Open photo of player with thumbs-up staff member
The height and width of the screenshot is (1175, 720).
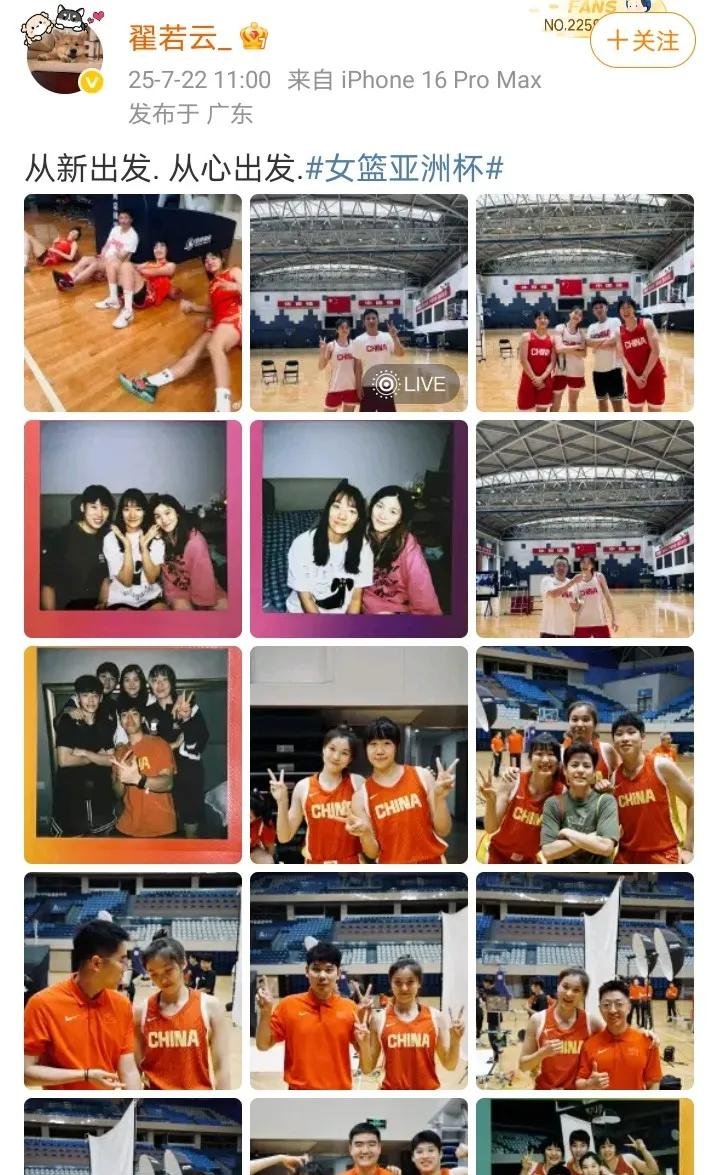point(584,980)
